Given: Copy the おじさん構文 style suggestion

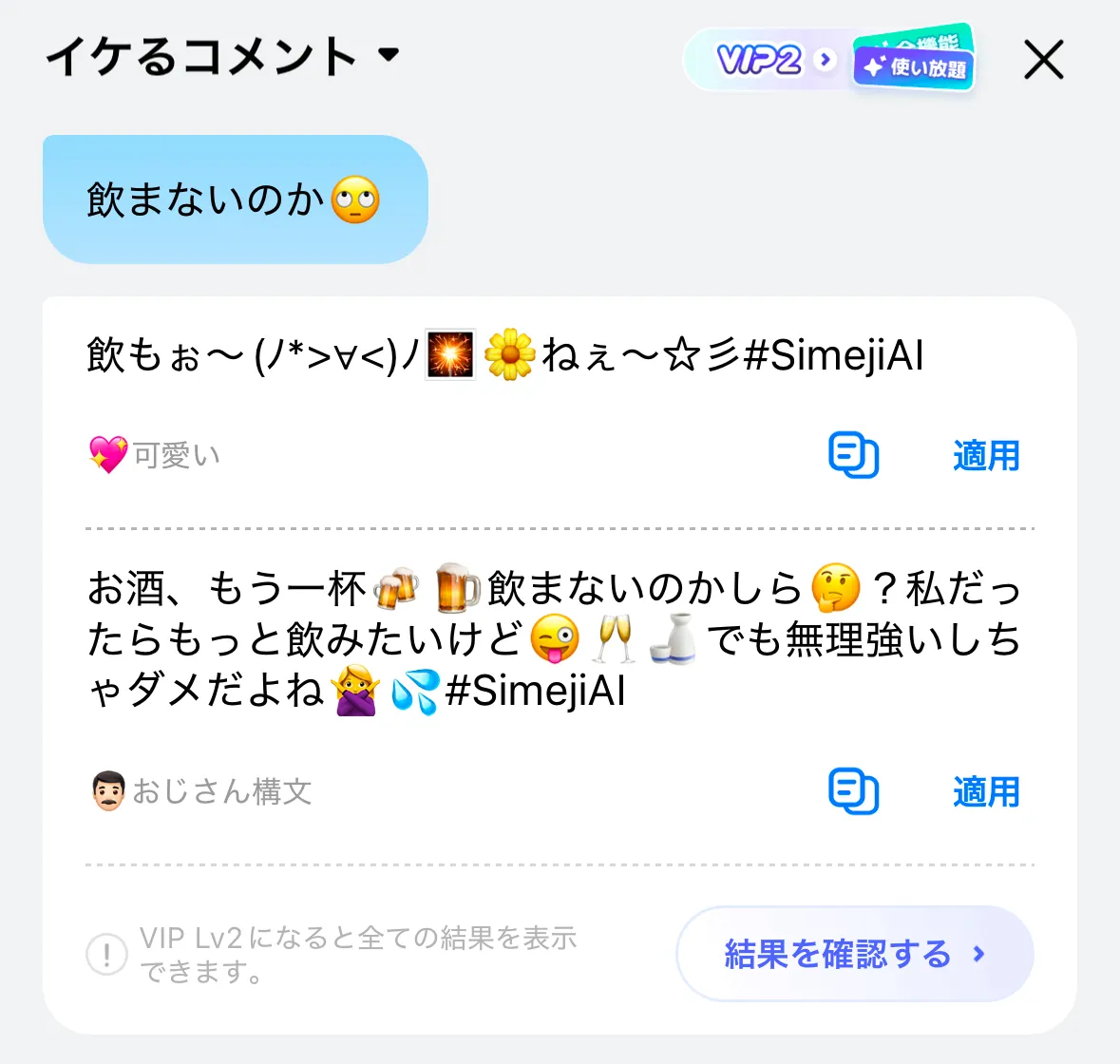Looking at the screenshot, I should click(854, 791).
